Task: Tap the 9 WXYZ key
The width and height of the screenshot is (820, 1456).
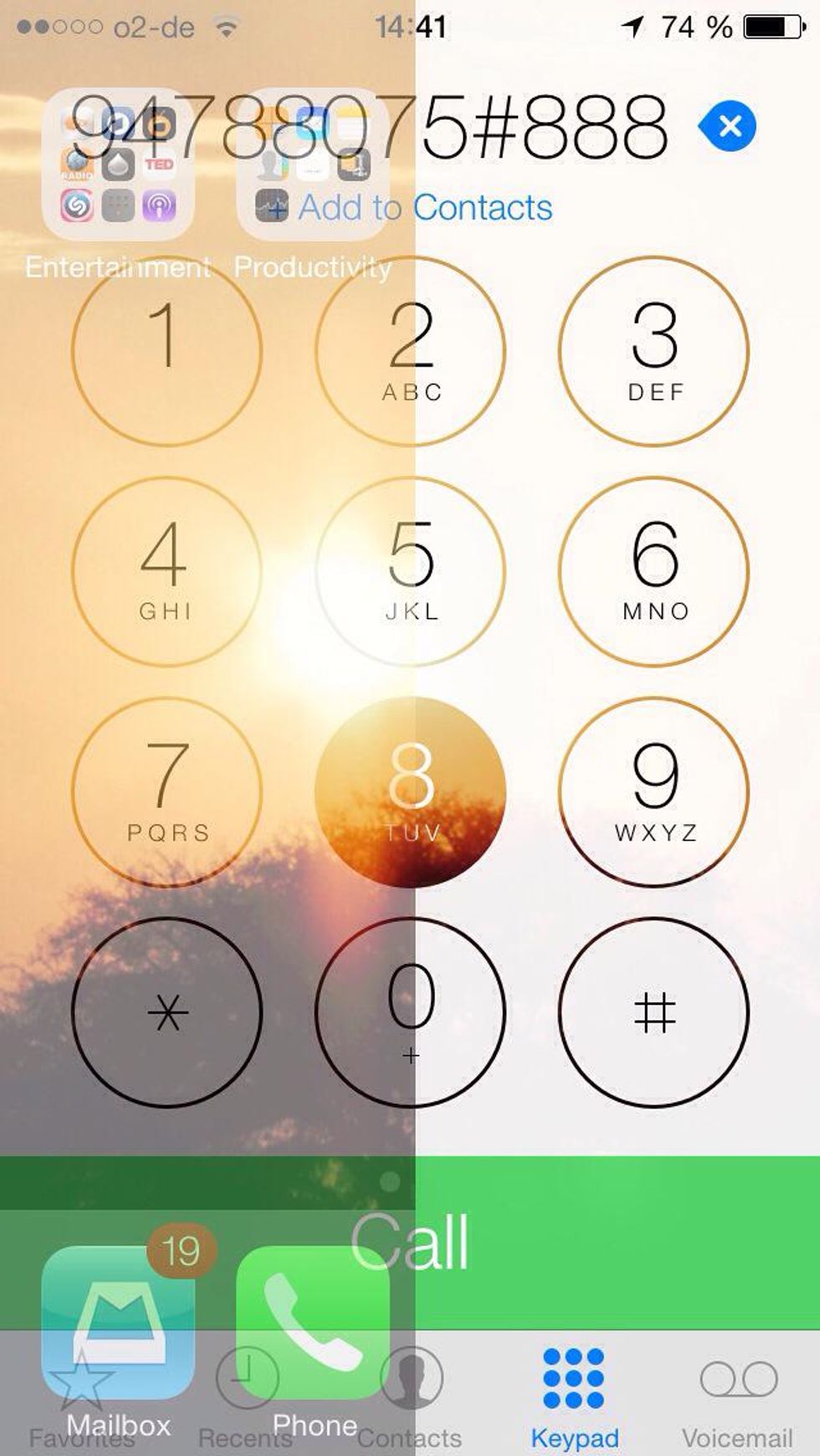Action: click(653, 792)
